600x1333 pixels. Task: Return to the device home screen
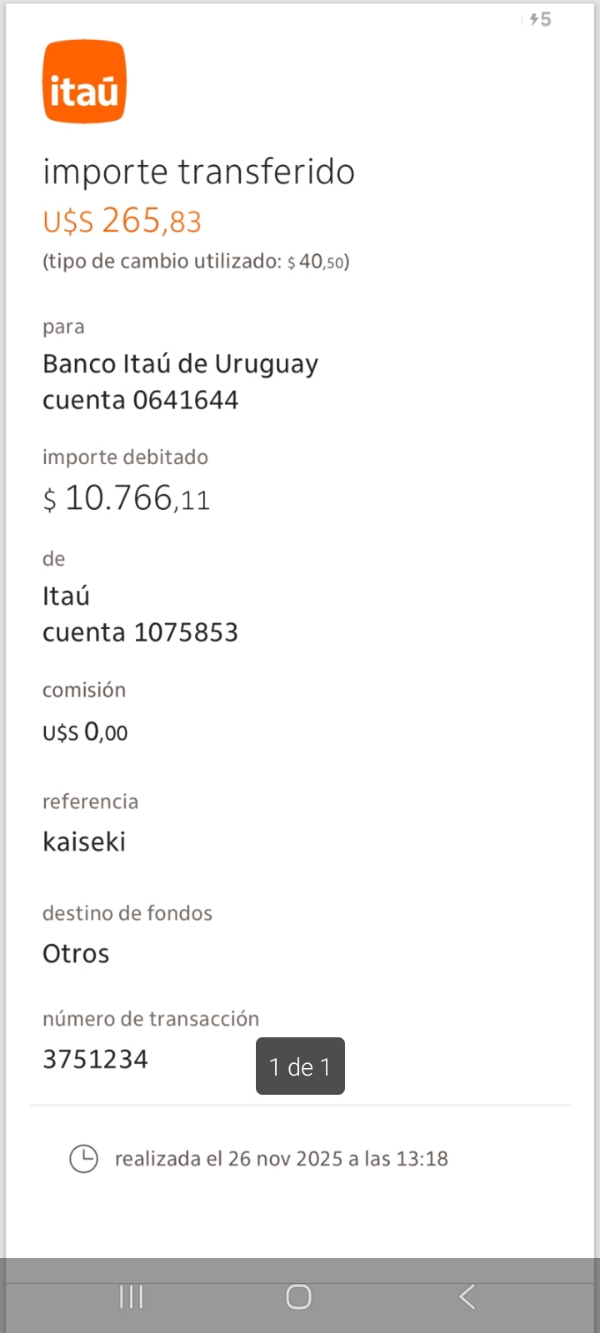pyautogui.click(x=299, y=1297)
